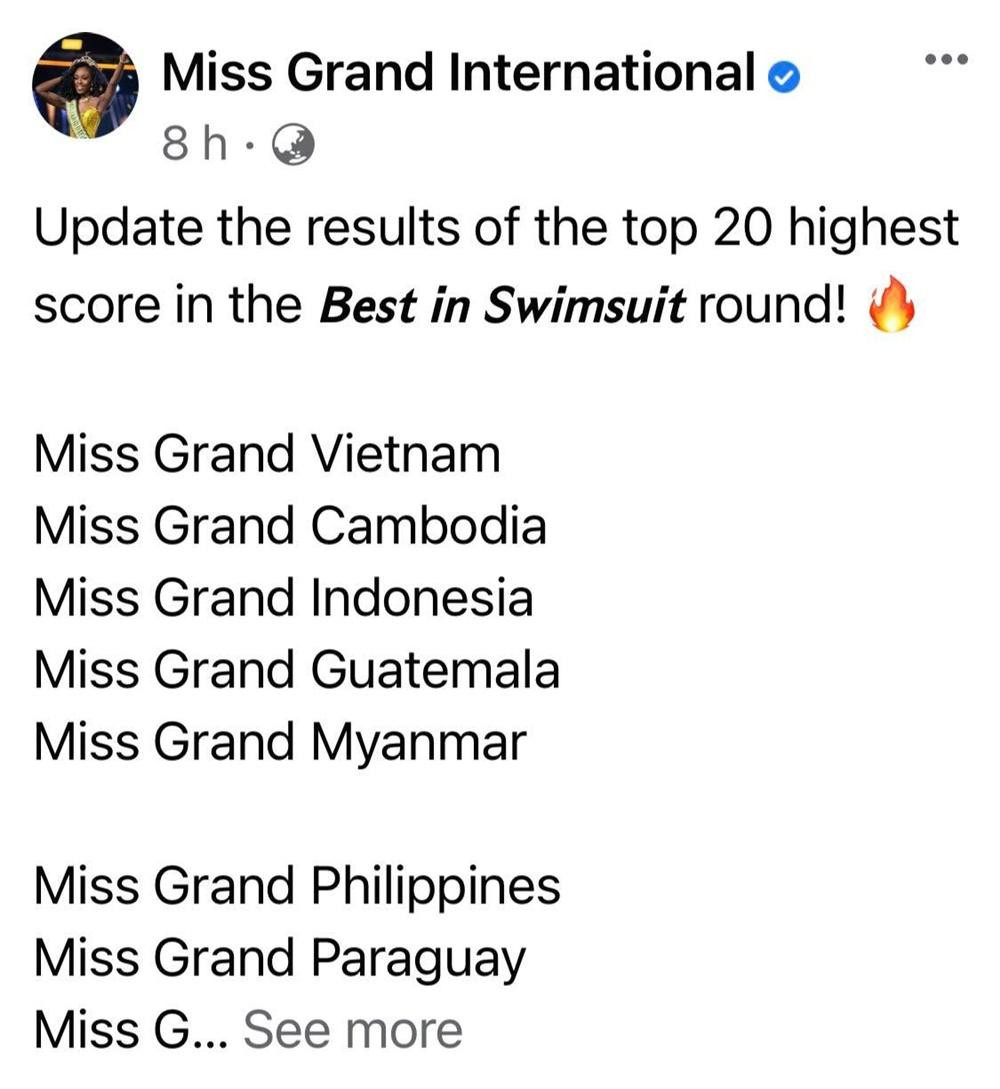Visit the Miss Grand International page name
The image size is (1000, 1089).
[x=458, y=75]
